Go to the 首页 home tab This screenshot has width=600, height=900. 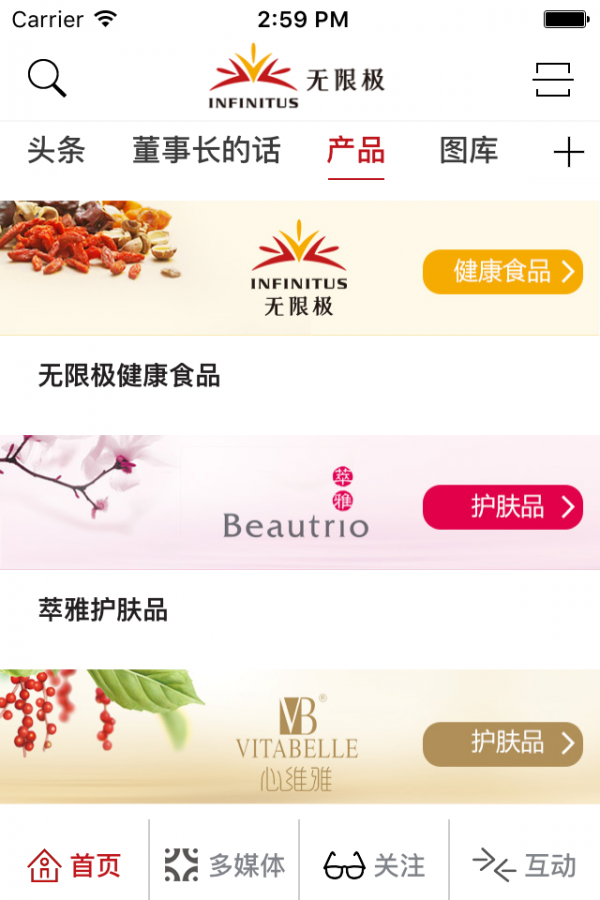(75, 864)
